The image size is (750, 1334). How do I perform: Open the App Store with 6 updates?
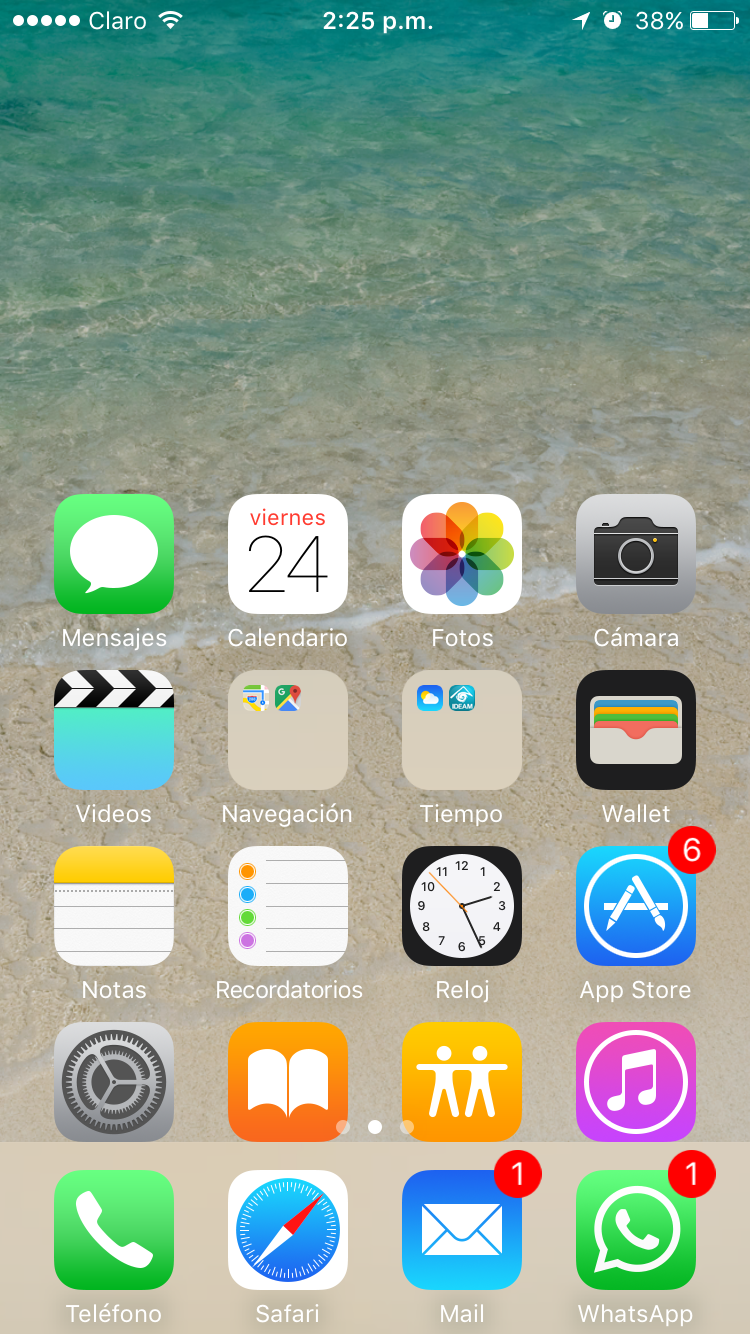636,906
